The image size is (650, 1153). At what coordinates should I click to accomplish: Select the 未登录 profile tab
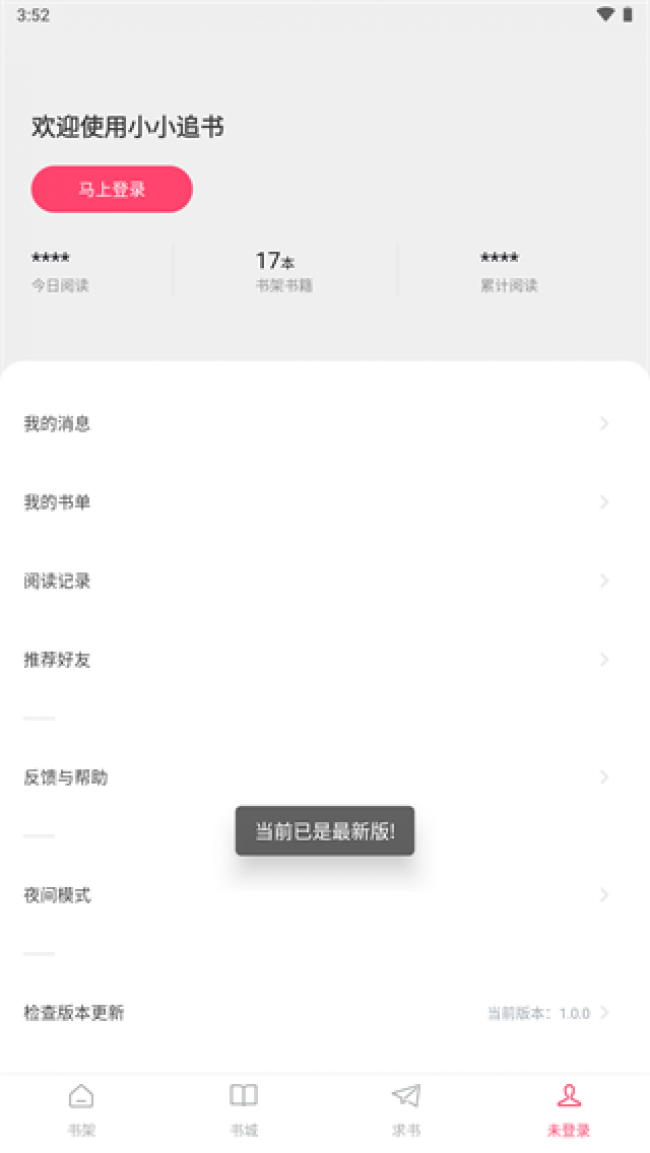(x=569, y=1110)
